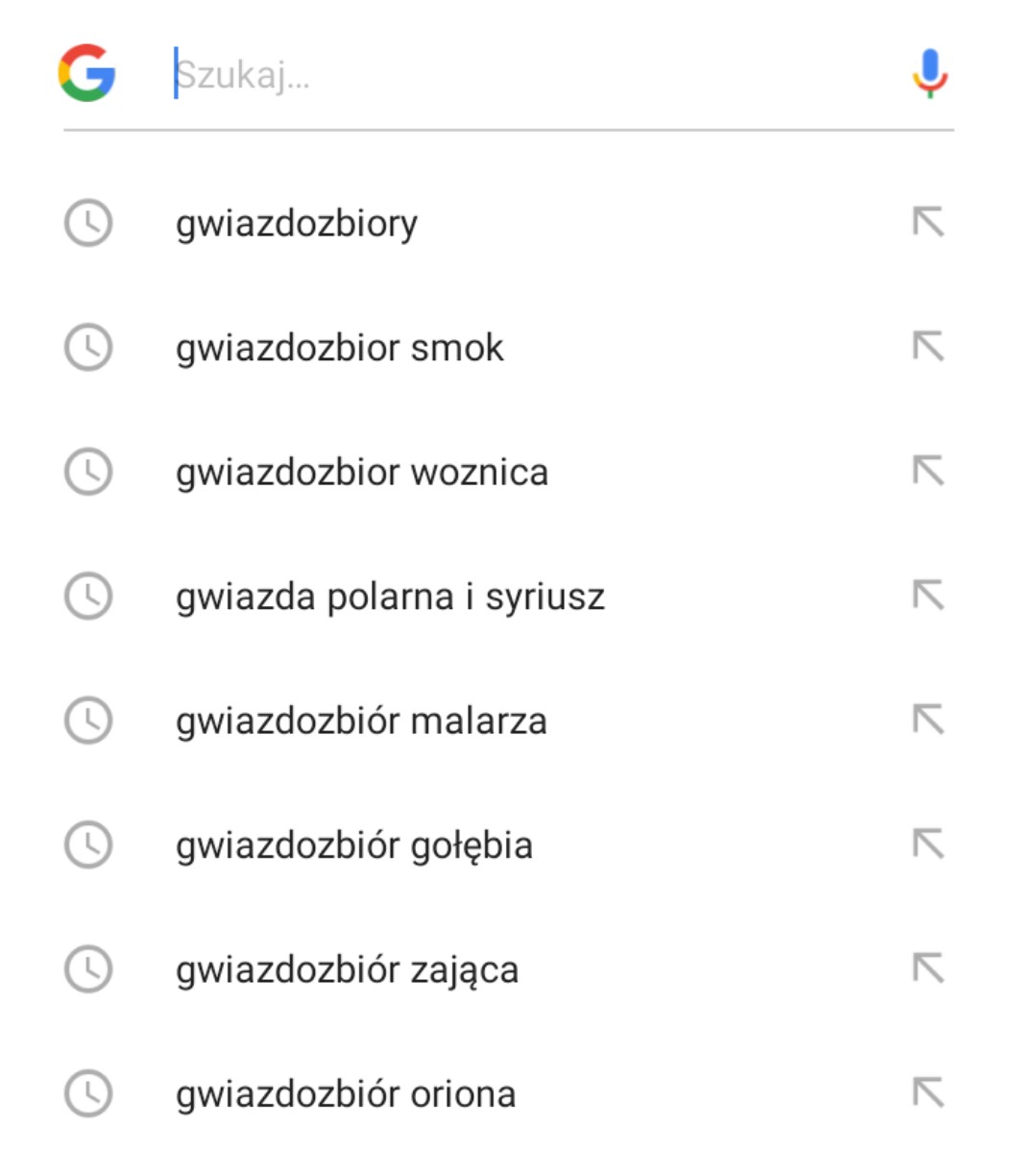
Task: Open the gwiazdozbior smok suggestion
Action: coord(339,348)
